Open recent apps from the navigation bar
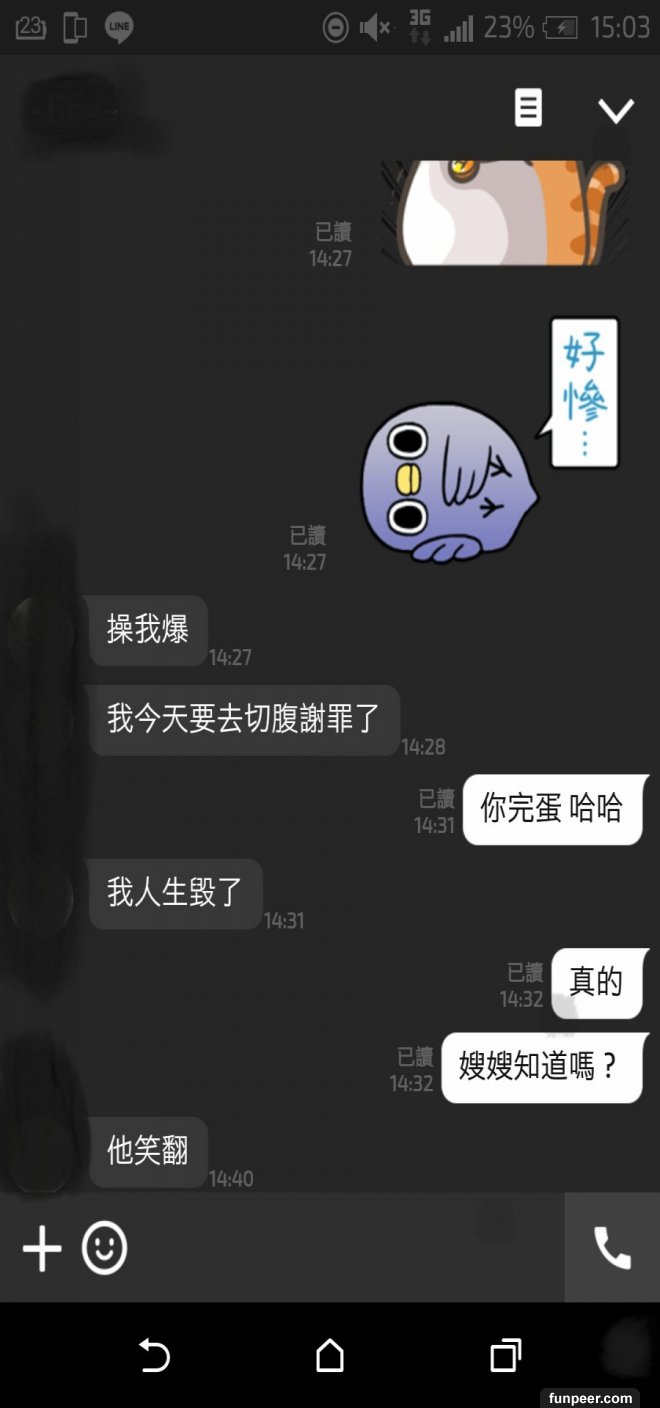660x1408 pixels. (x=506, y=1356)
